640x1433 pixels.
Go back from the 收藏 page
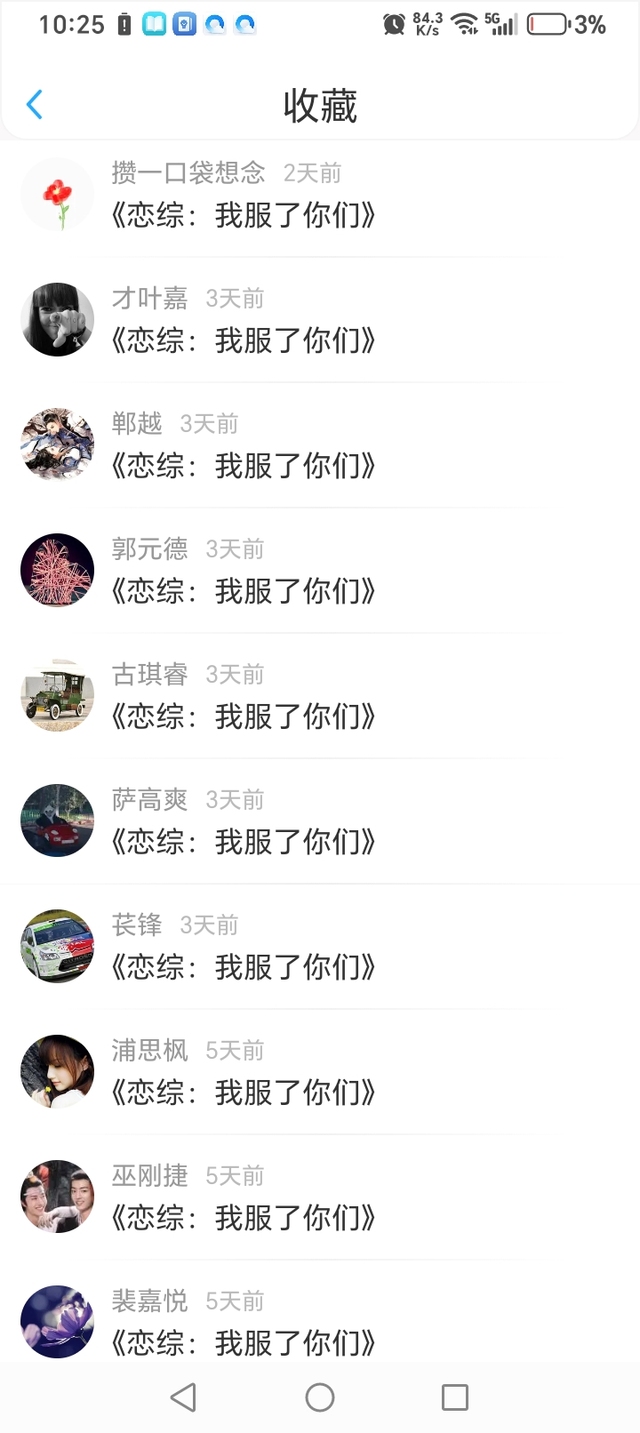coord(34,105)
